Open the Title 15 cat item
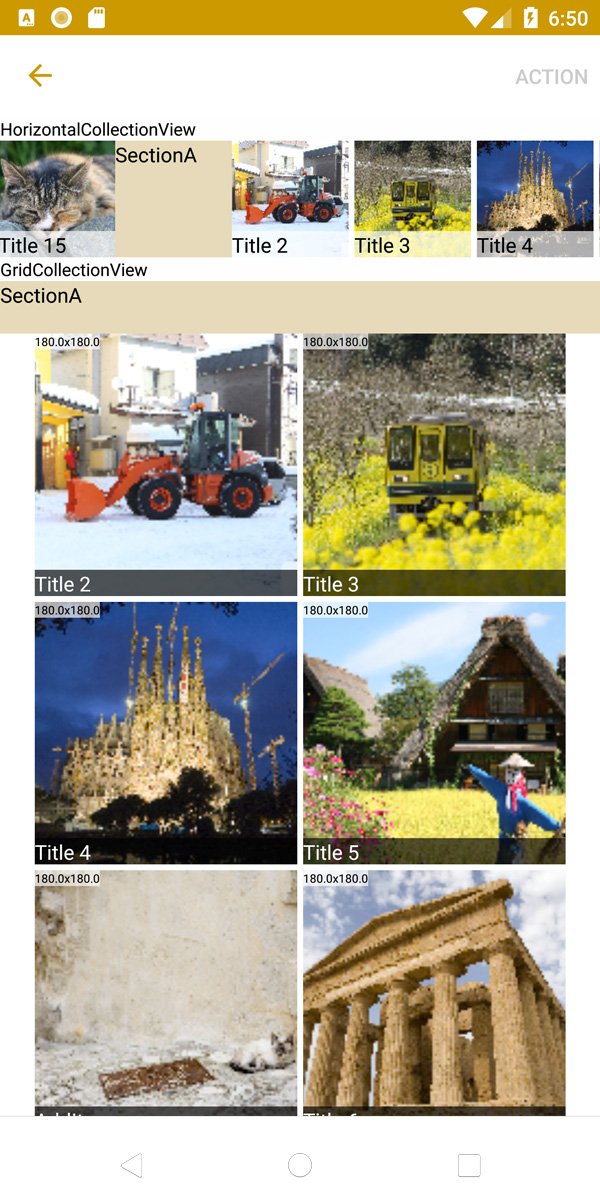 [x=57, y=199]
